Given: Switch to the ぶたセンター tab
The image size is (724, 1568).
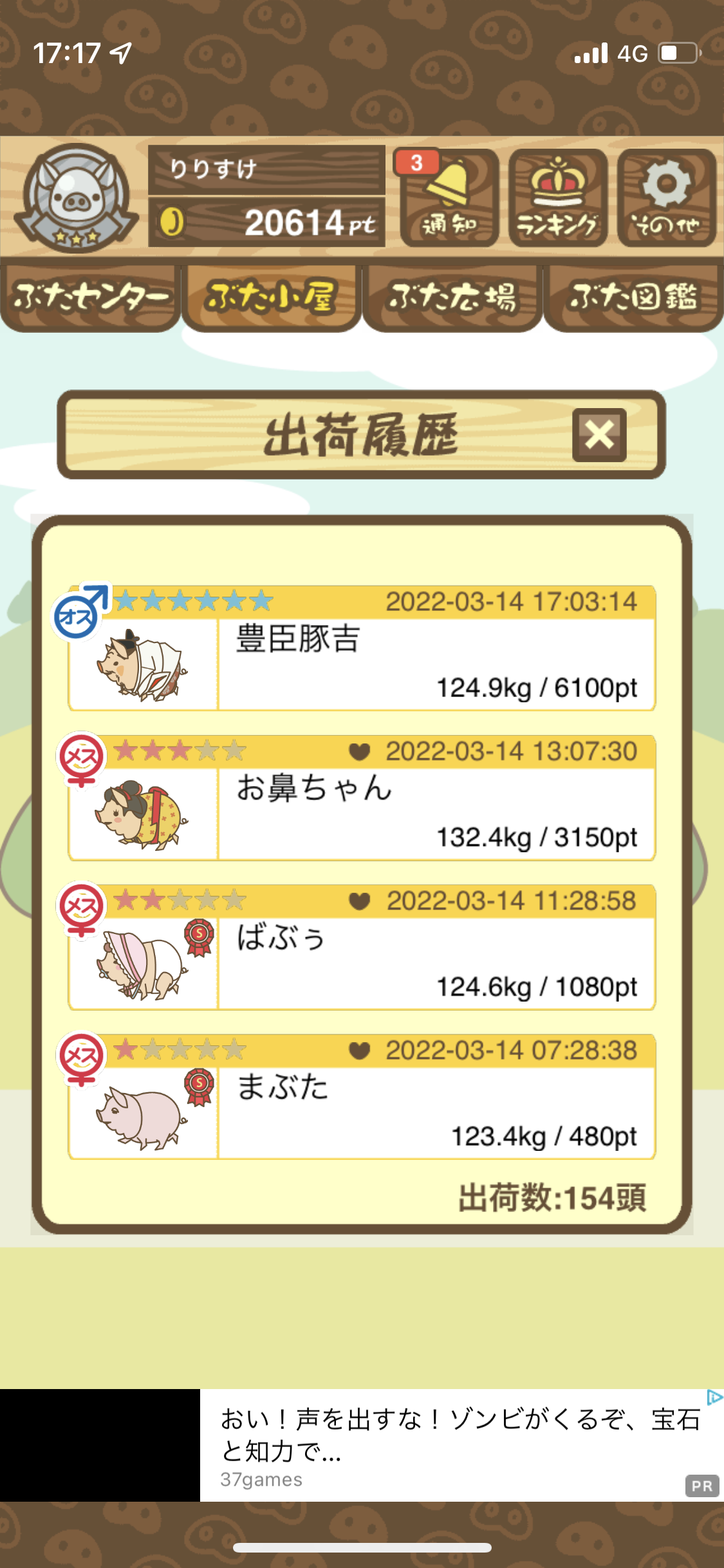Looking at the screenshot, I should (x=90, y=298).
